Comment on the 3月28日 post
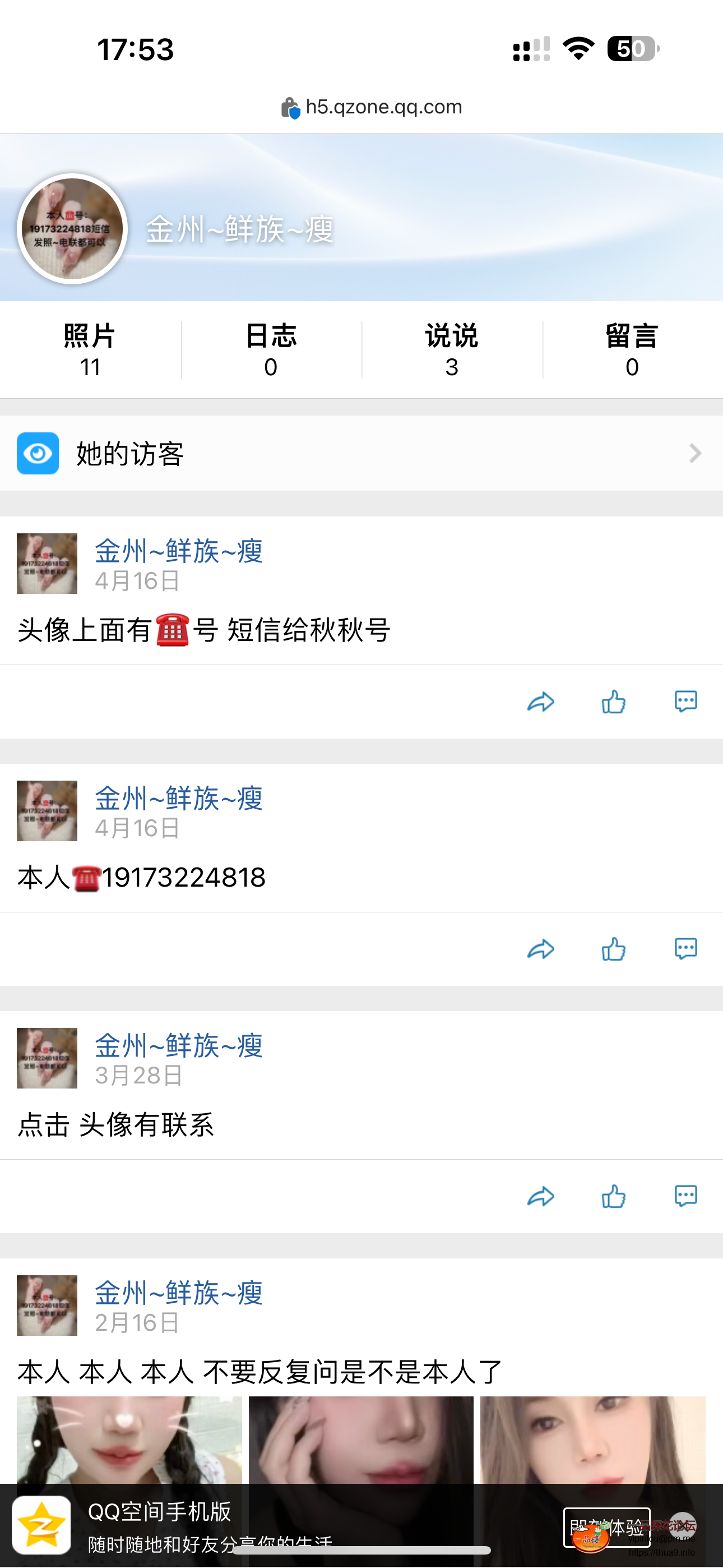Viewport: 723px width, 1568px height. (684, 1196)
